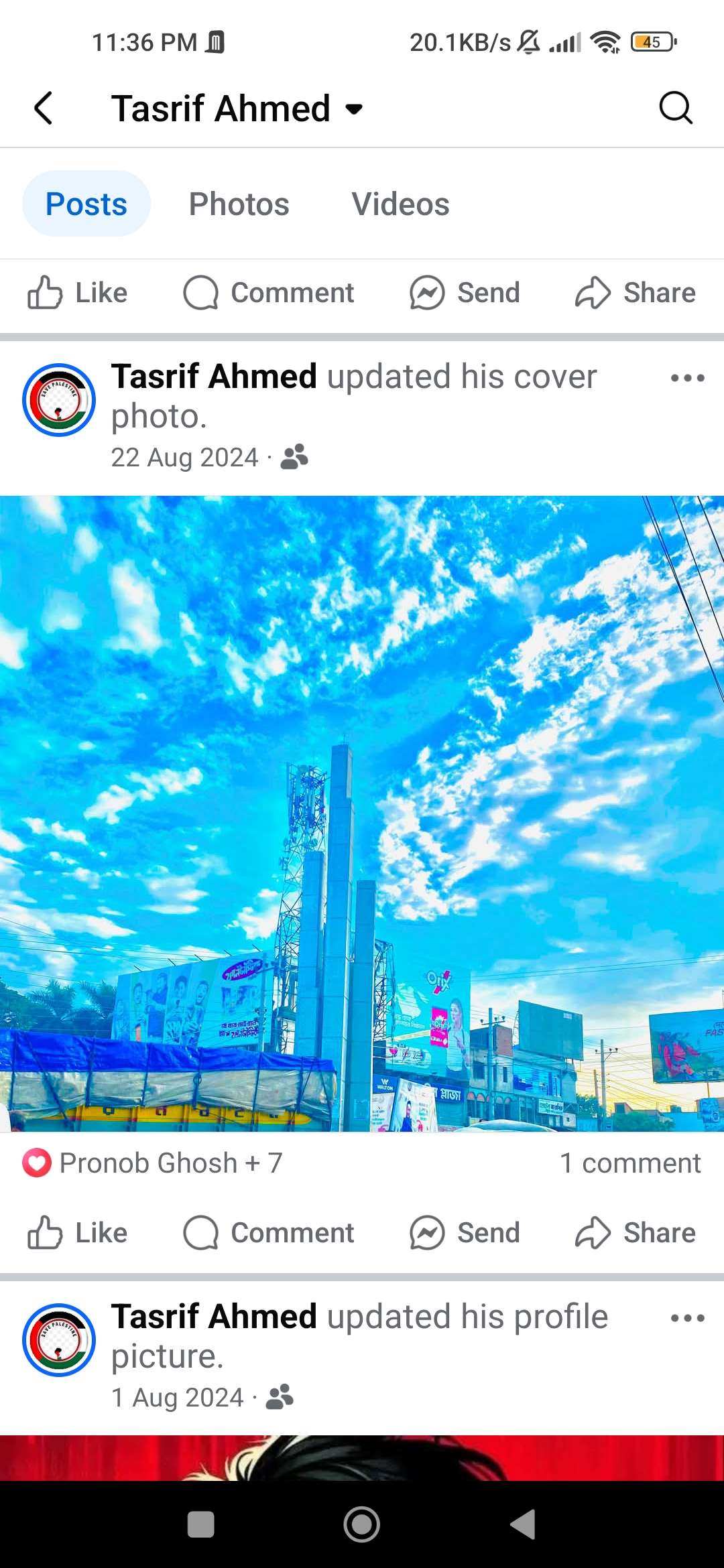Switch to the Photos tab
The width and height of the screenshot is (724, 1568).
(x=239, y=204)
